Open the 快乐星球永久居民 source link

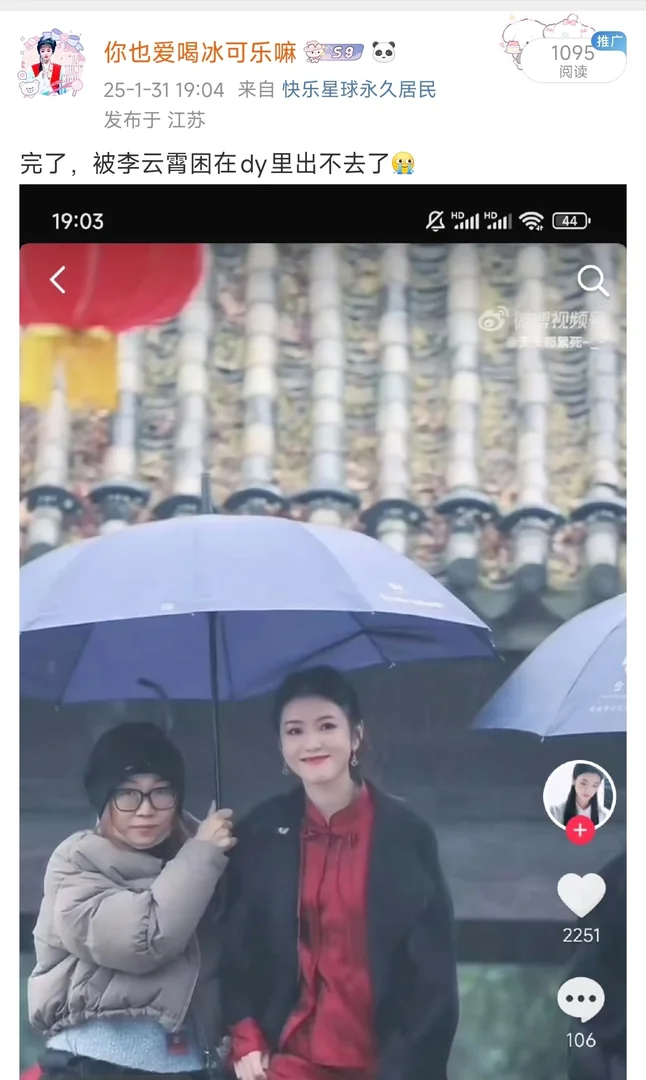point(359,90)
